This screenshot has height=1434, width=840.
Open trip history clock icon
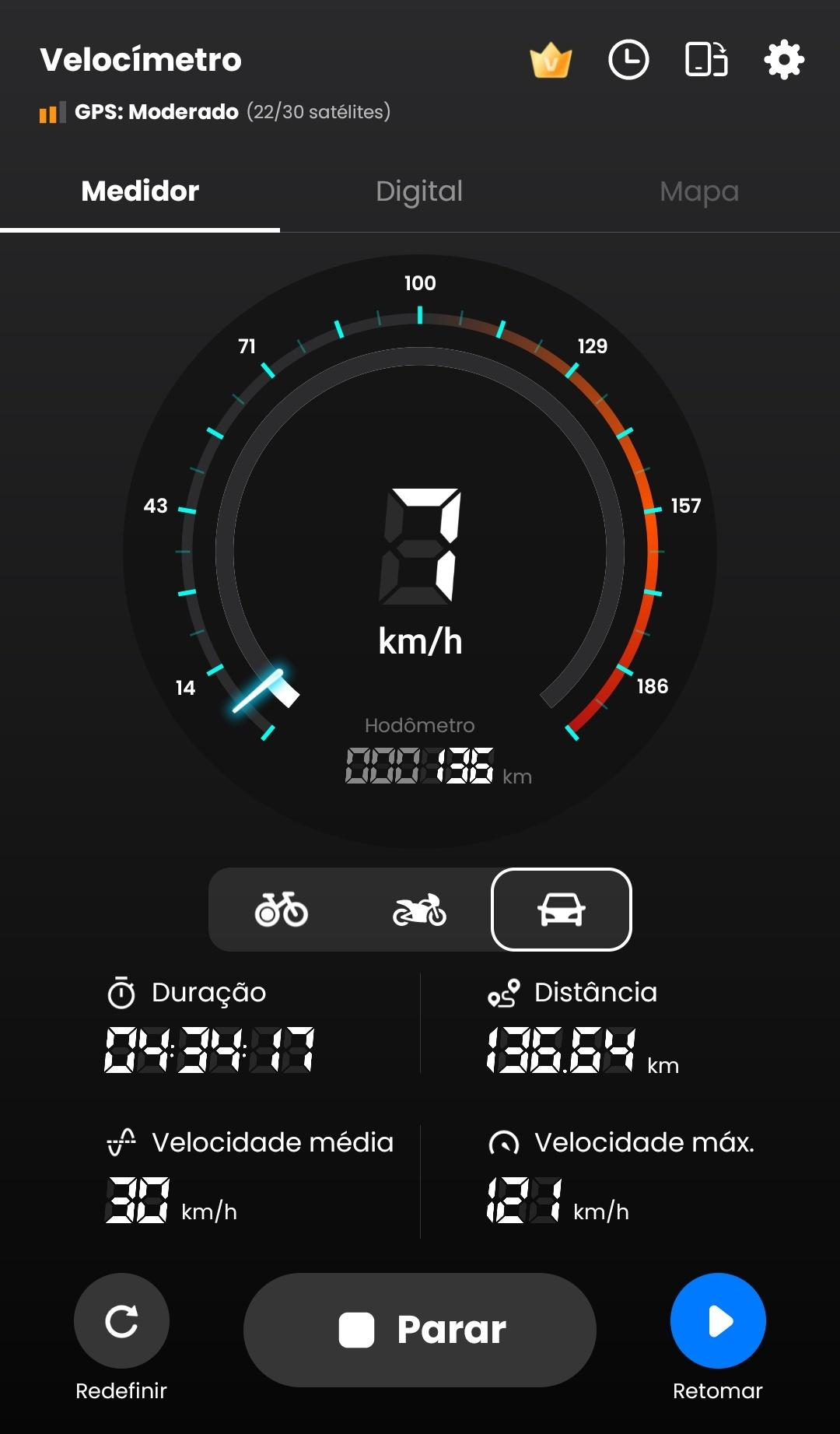pos(628,60)
